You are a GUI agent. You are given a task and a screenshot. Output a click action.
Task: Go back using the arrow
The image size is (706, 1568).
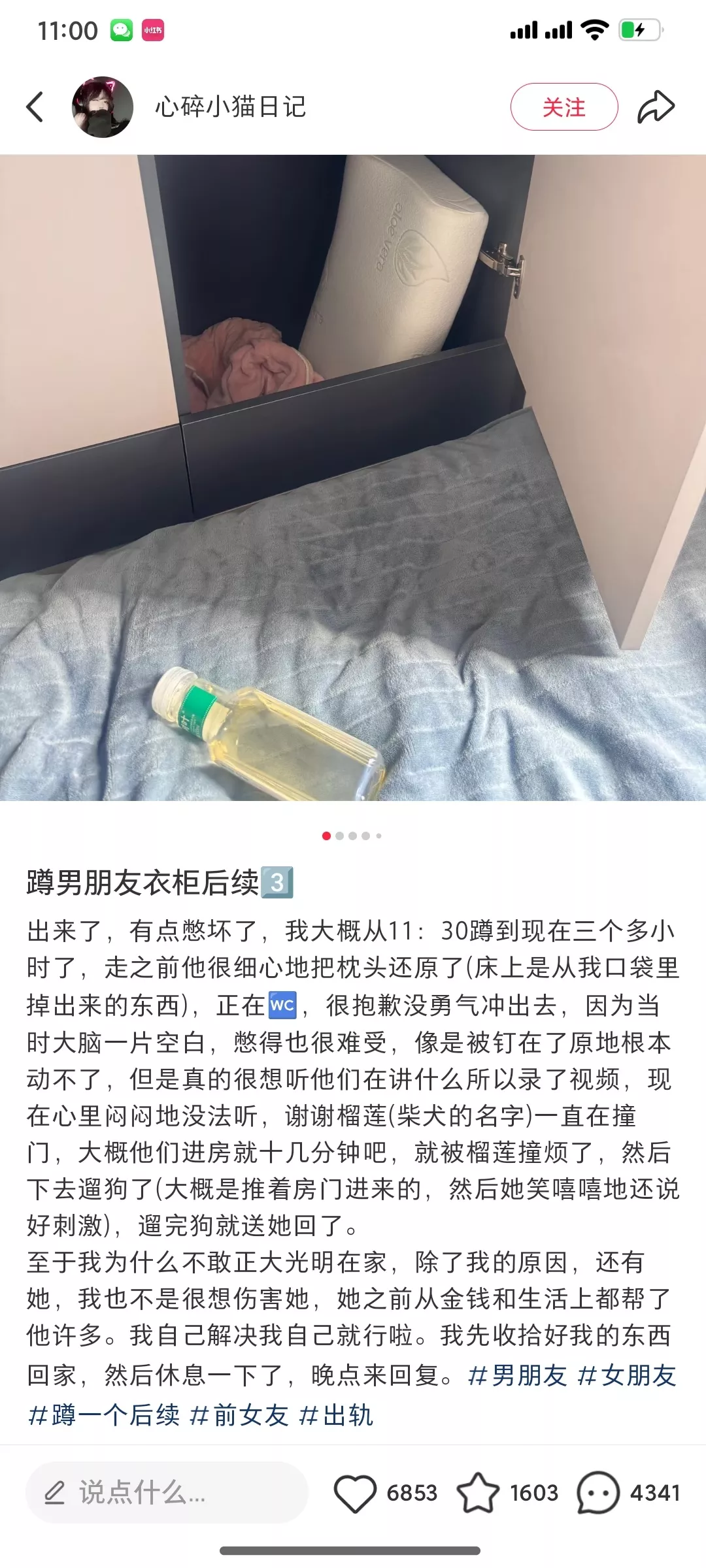click(35, 107)
